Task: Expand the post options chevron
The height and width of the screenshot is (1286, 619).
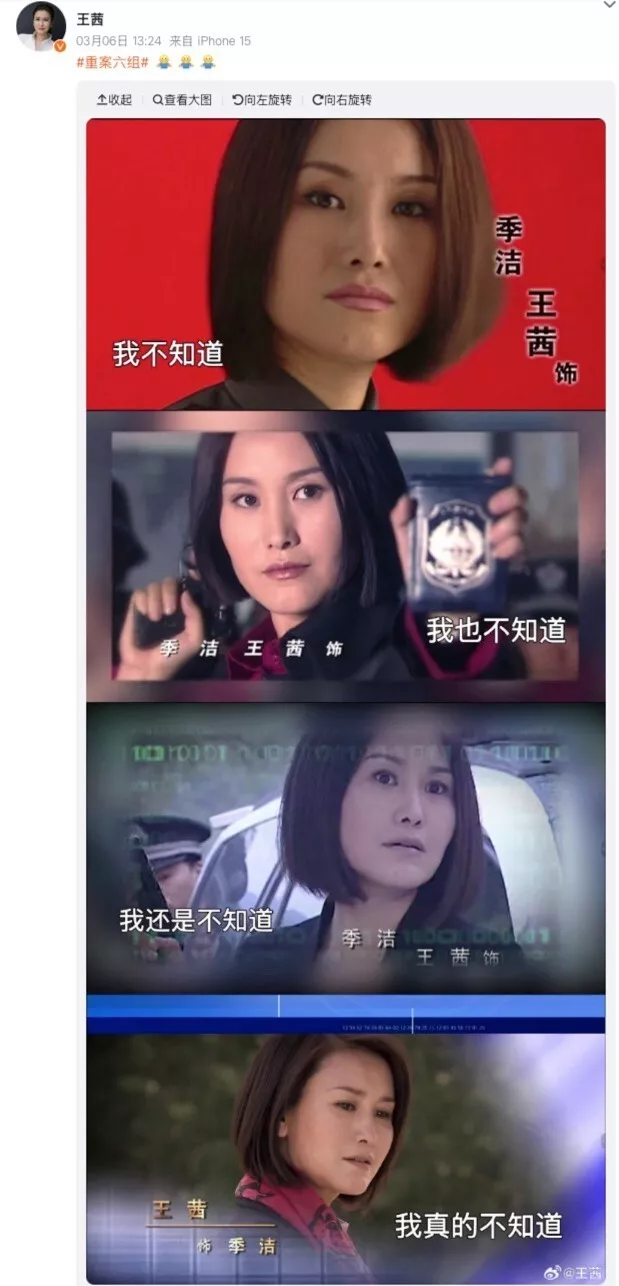Action: (x=609, y=5)
